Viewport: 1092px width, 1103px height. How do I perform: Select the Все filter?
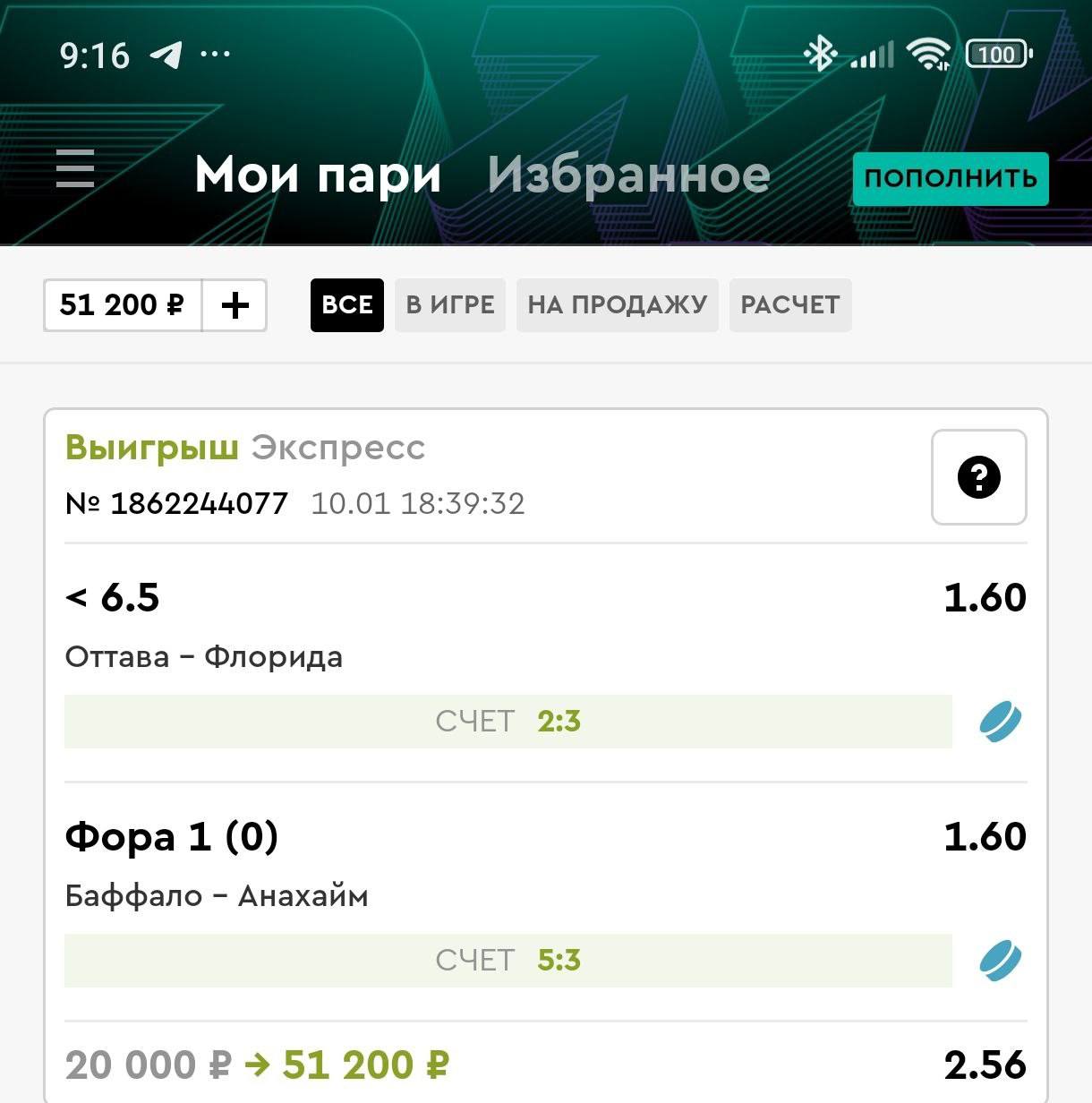point(346,305)
